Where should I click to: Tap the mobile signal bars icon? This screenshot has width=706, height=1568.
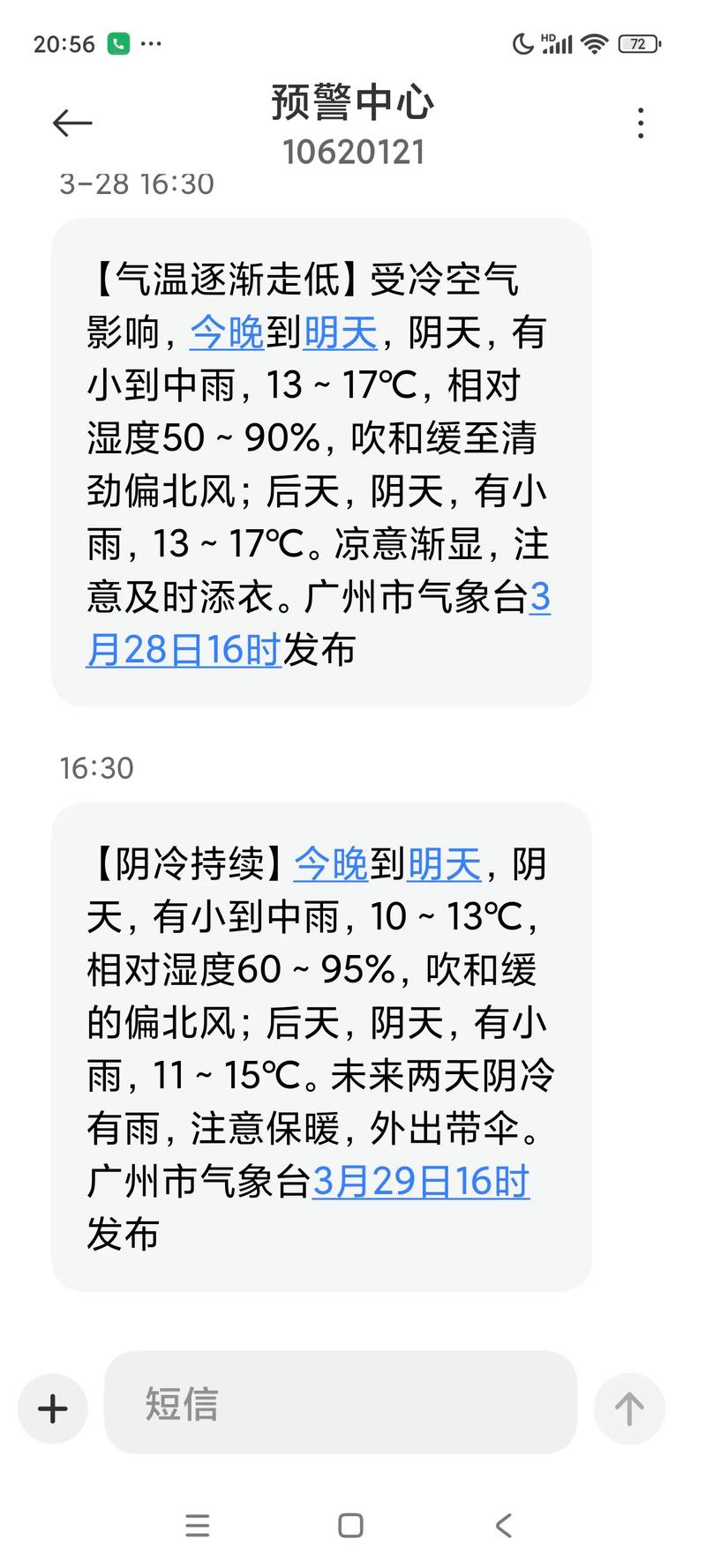(x=556, y=41)
